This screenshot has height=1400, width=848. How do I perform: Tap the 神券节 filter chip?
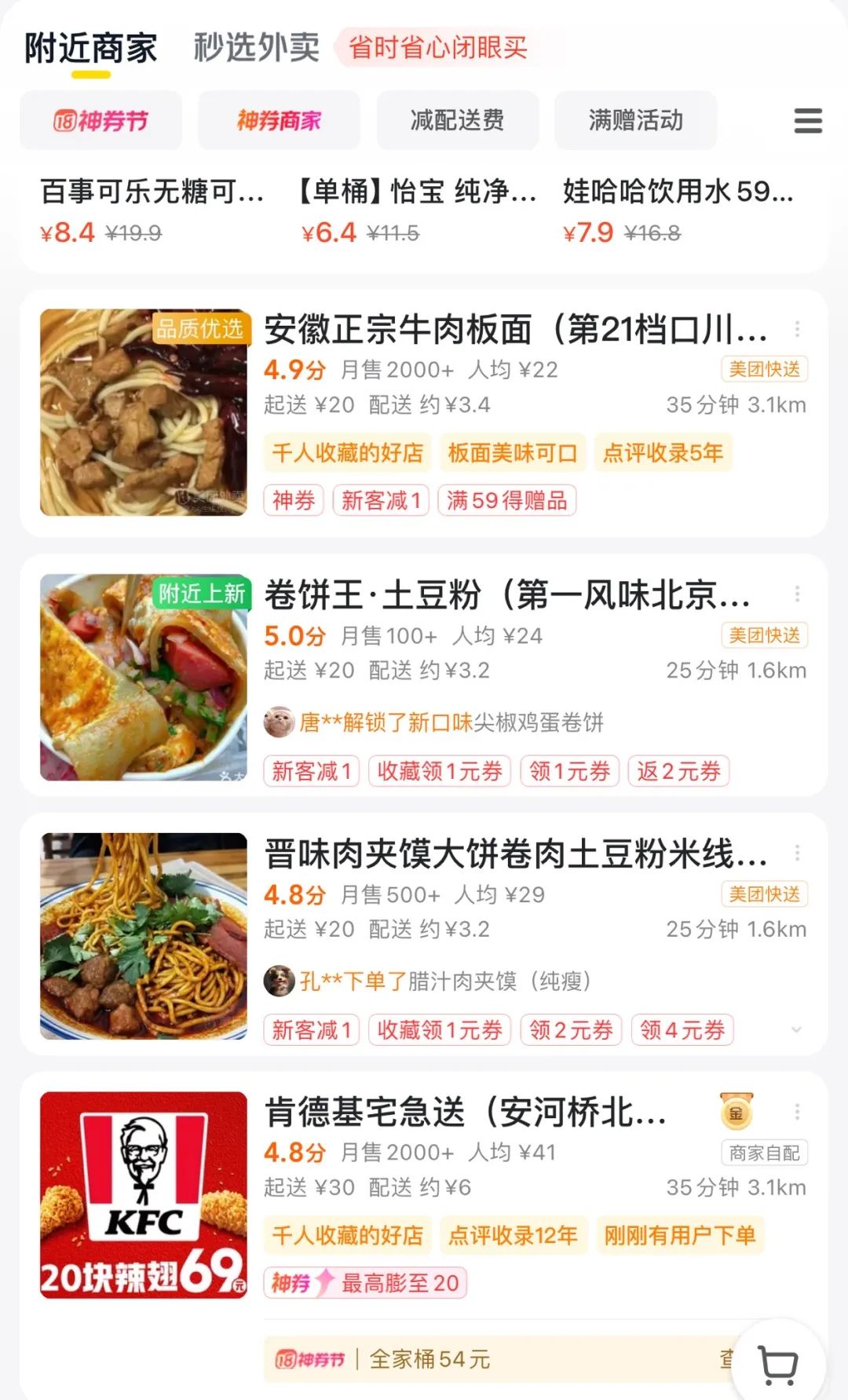pyautogui.click(x=101, y=120)
